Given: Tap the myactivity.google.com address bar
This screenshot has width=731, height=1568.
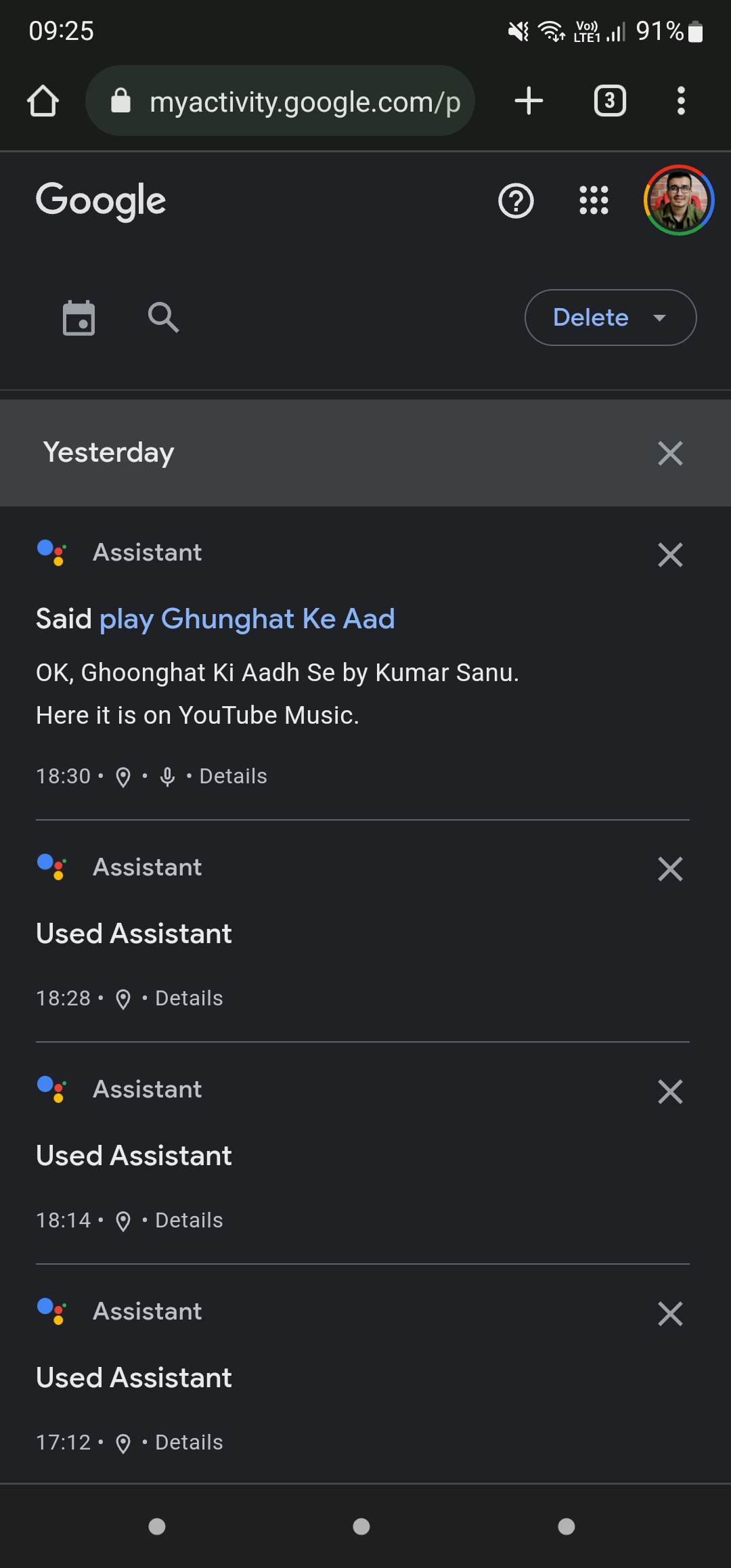Looking at the screenshot, I should point(280,101).
